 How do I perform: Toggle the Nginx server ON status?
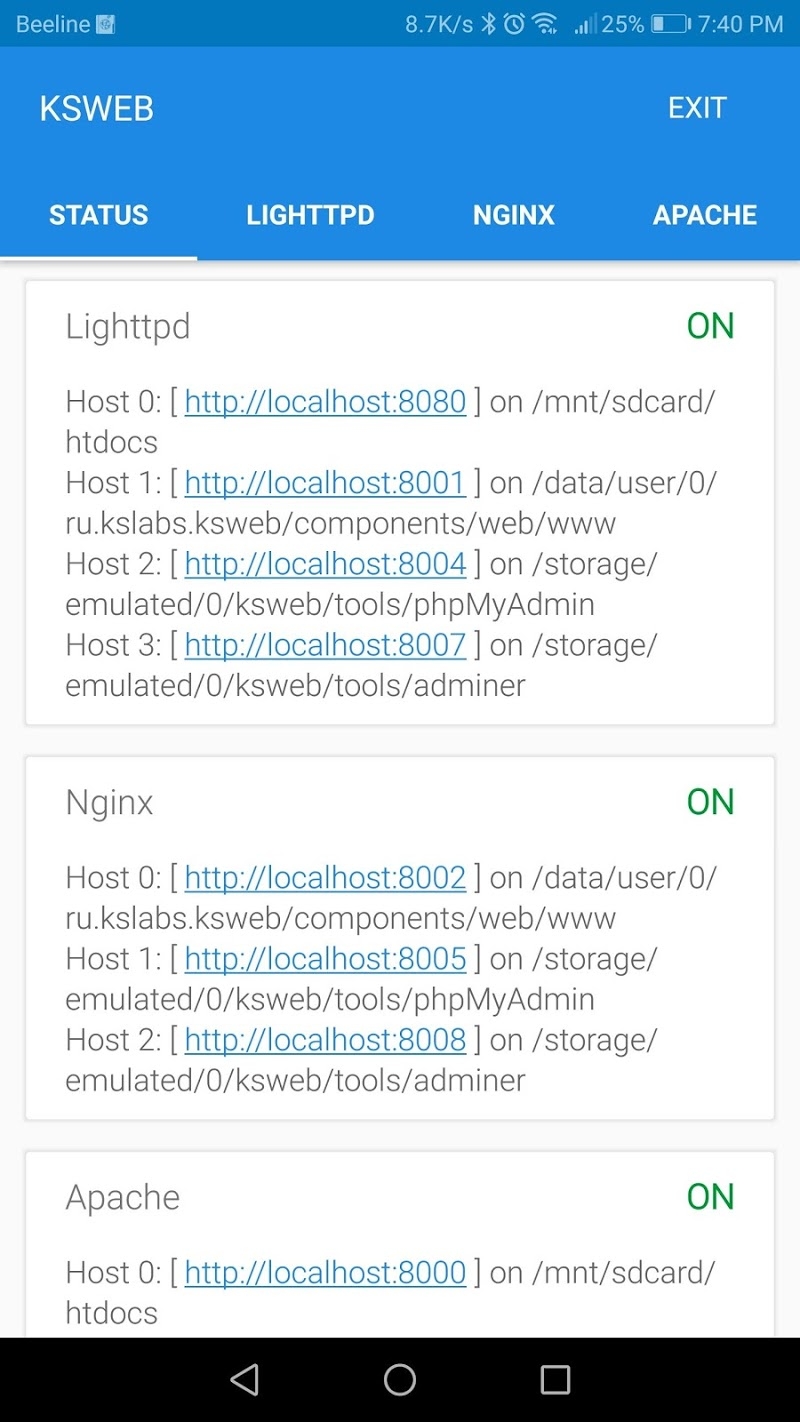[x=710, y=801]
